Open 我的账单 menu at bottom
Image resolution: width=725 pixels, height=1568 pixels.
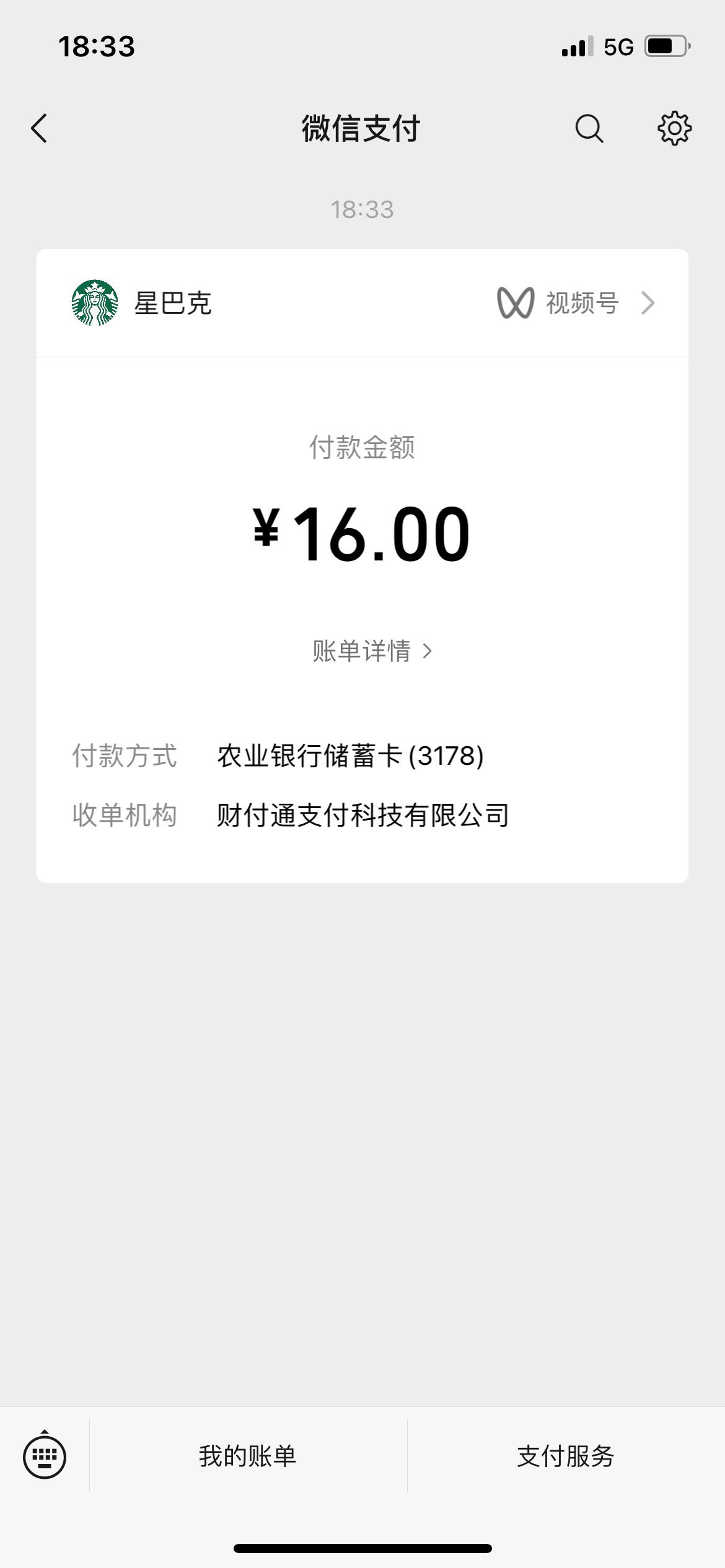[x=248, y=1455]
